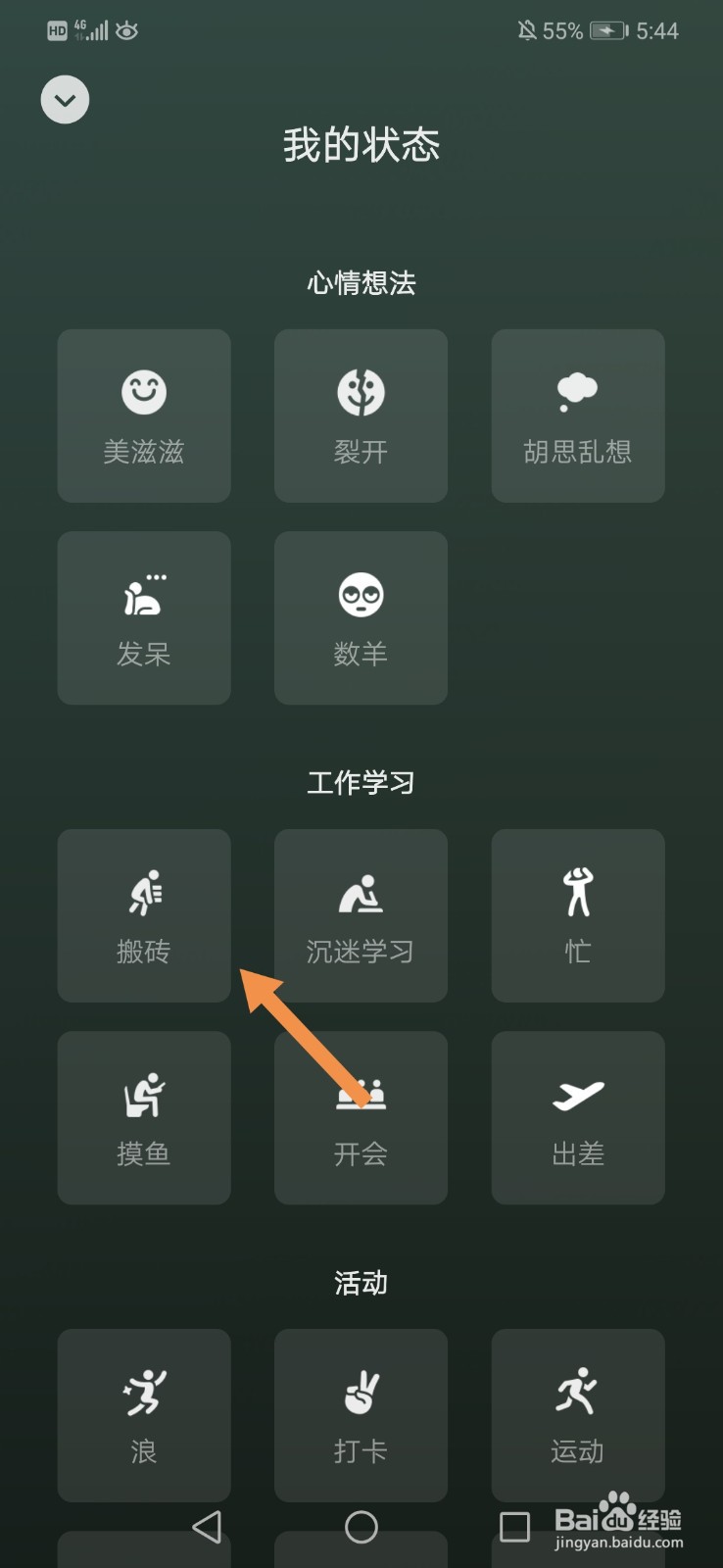723x1568 pixels.
Task: Choose the 打卡 victory-hand check-in status
Action: click(x=361, y=1416)
